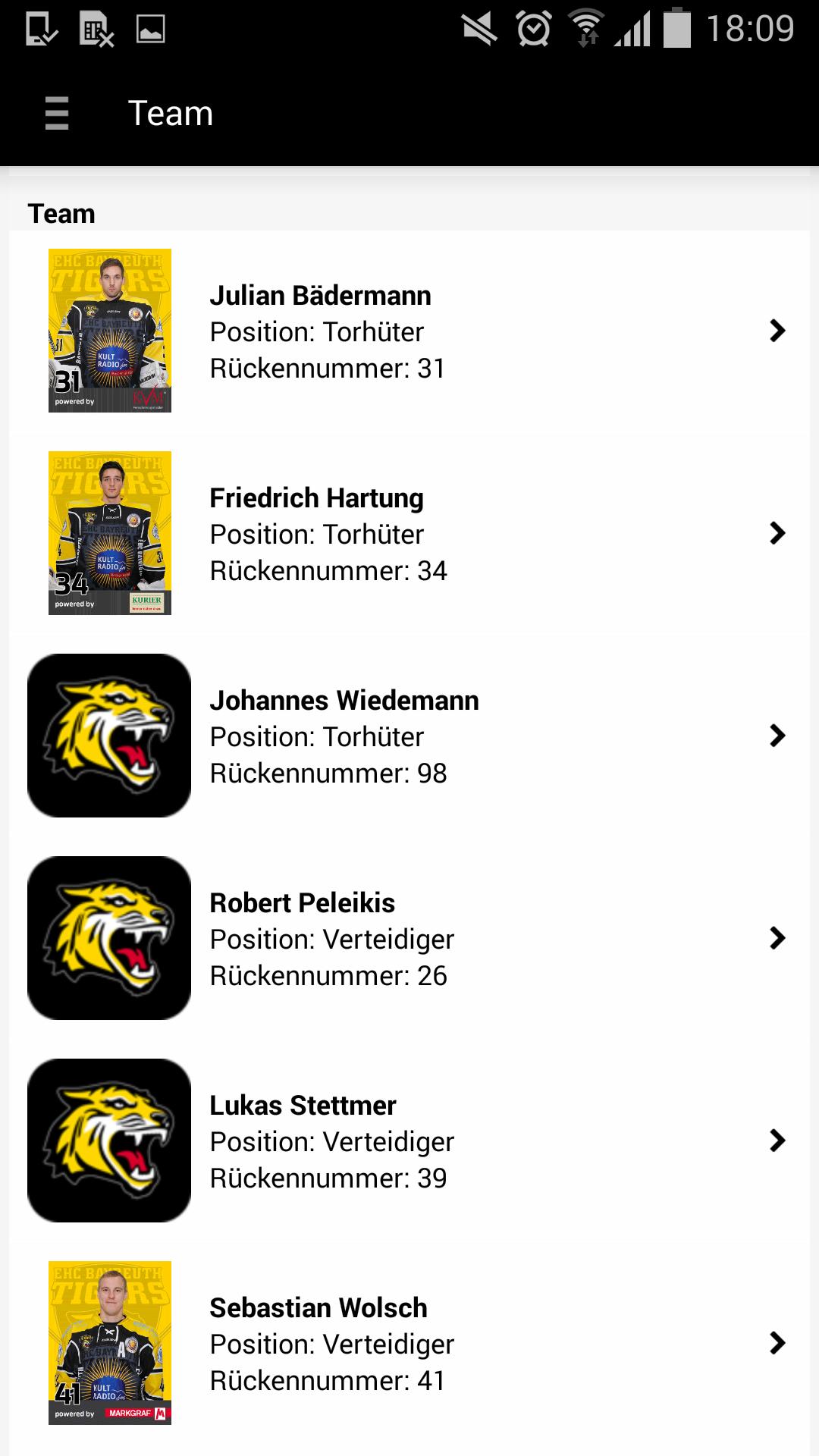Expand Julian Bädermann's details via chevron
This screenshot has width=819, height=1456.
pos(777,331)
